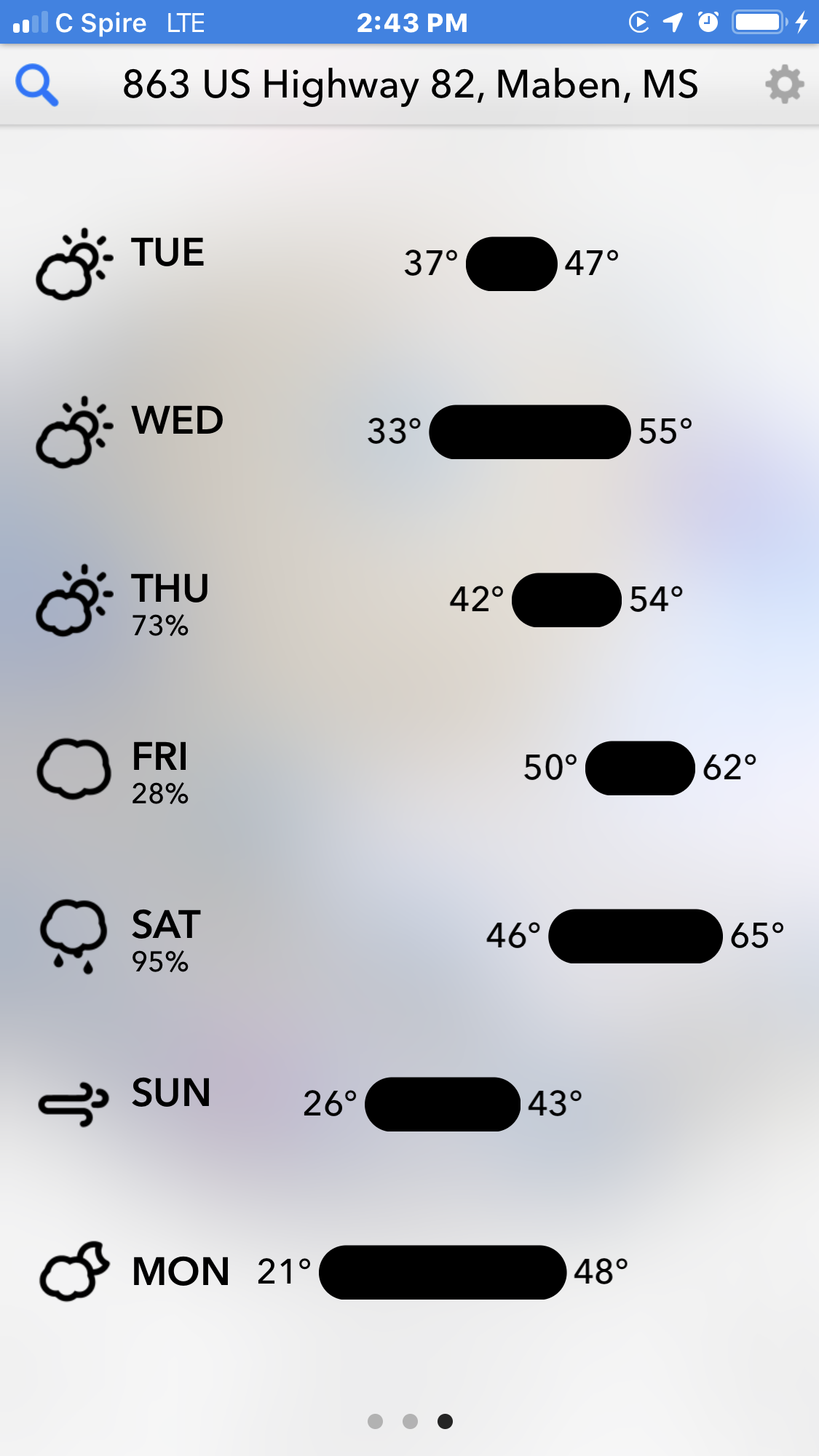Open location search with the magnifier icon
The width and height of the screenshot is (819, 1456).
click(37, 85)
